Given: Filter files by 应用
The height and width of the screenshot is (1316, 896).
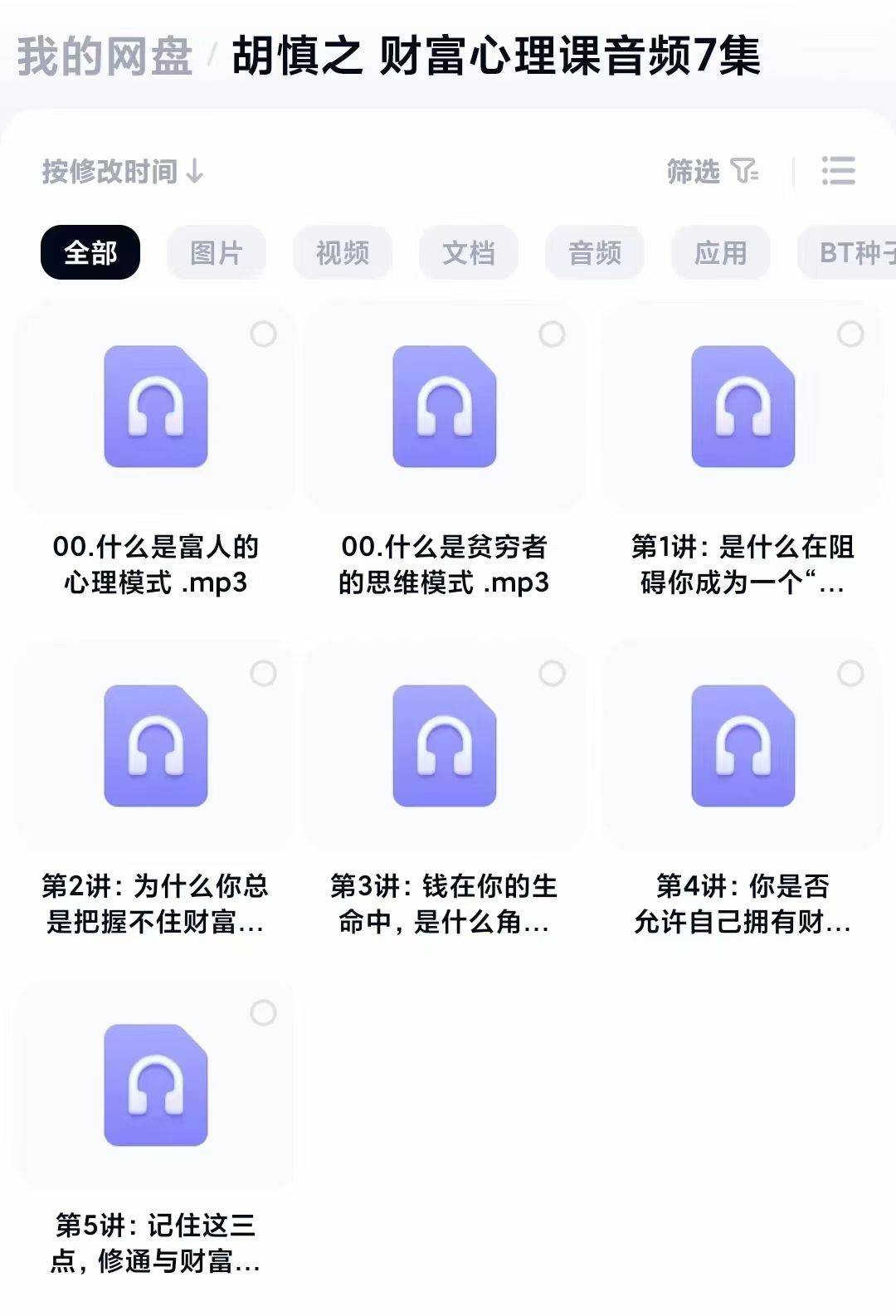Looking at the screenshot, I should pyautogui.click(x=721, y=252).
